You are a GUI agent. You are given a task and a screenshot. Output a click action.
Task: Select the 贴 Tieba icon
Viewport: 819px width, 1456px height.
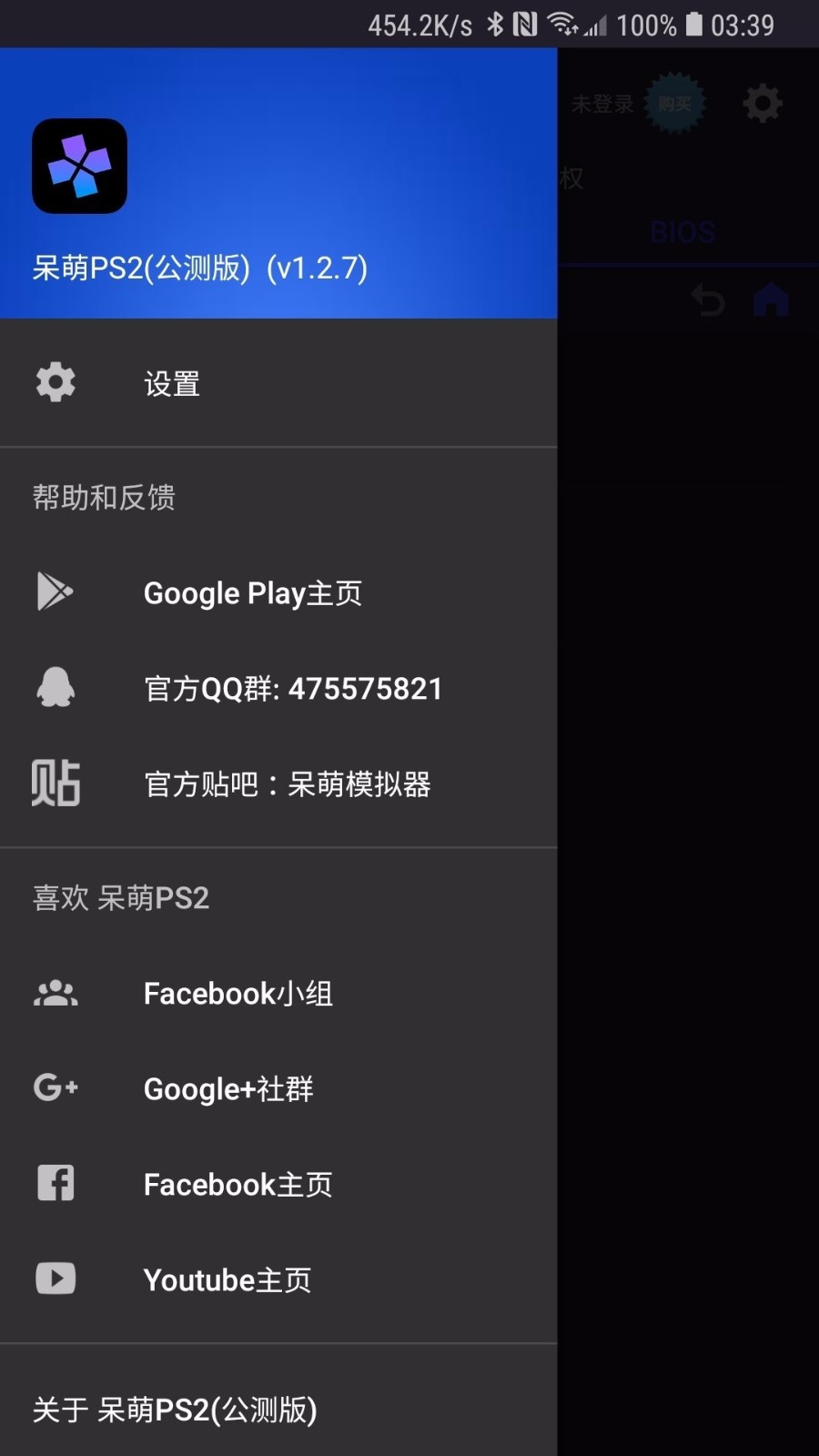pyautogui.click(x=55, y=784)
